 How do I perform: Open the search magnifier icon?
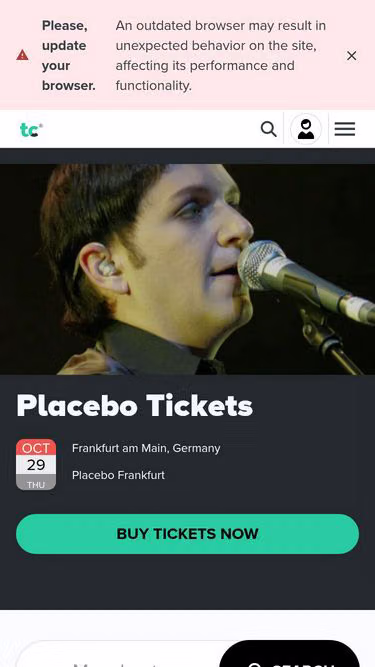tap(268, 129)
